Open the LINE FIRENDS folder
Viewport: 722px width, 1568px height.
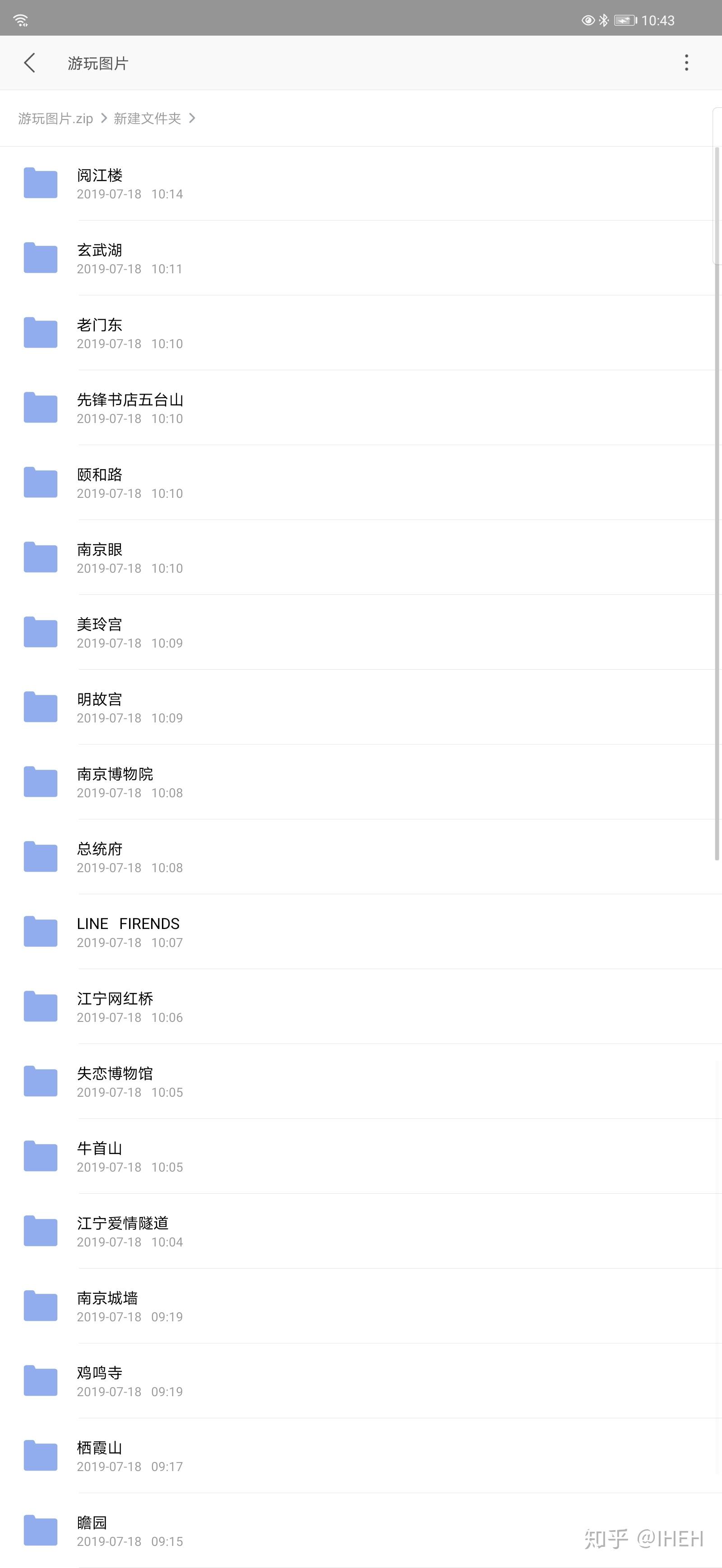(128, 932)
